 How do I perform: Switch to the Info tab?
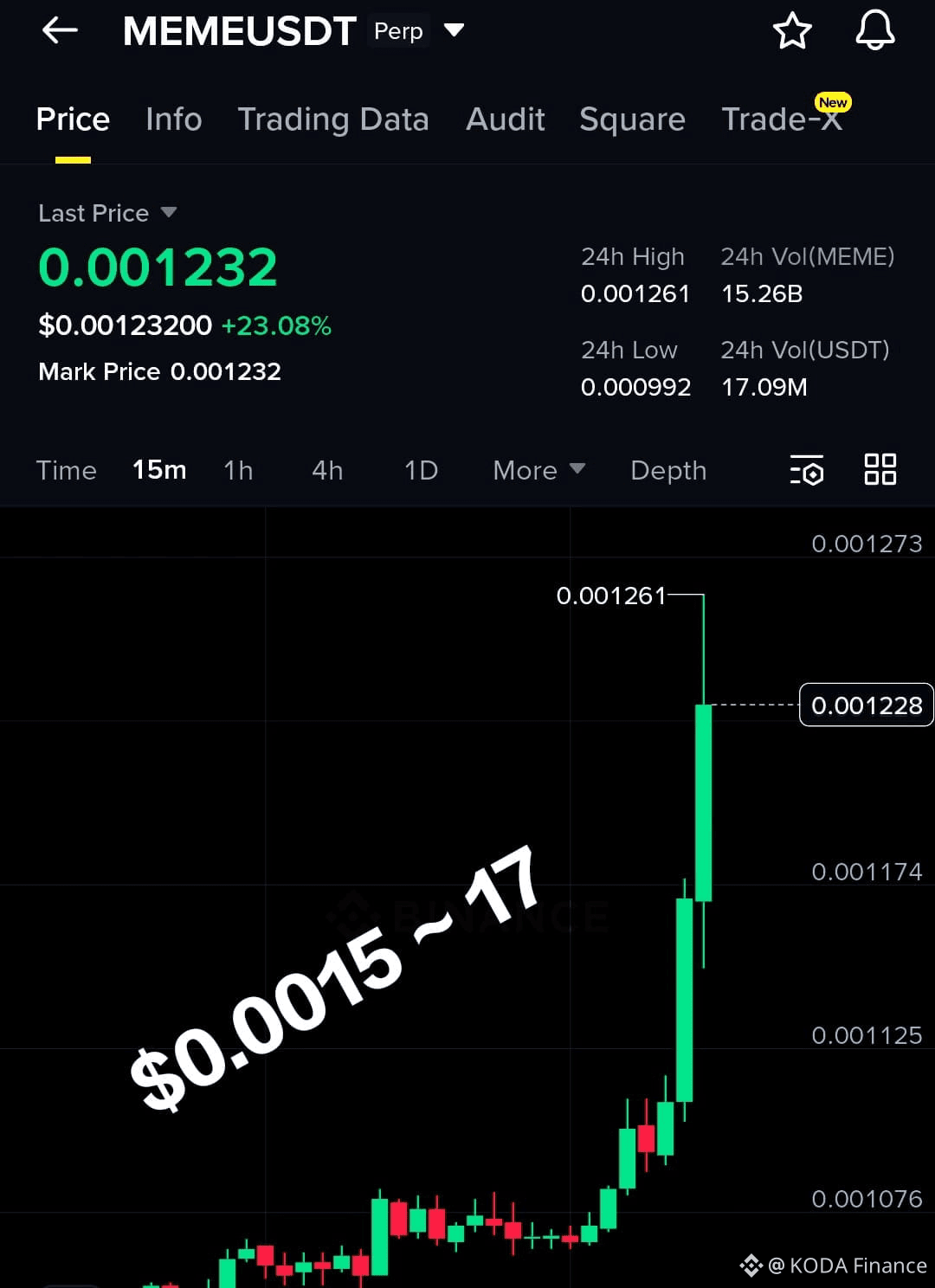tap(173, 119)
